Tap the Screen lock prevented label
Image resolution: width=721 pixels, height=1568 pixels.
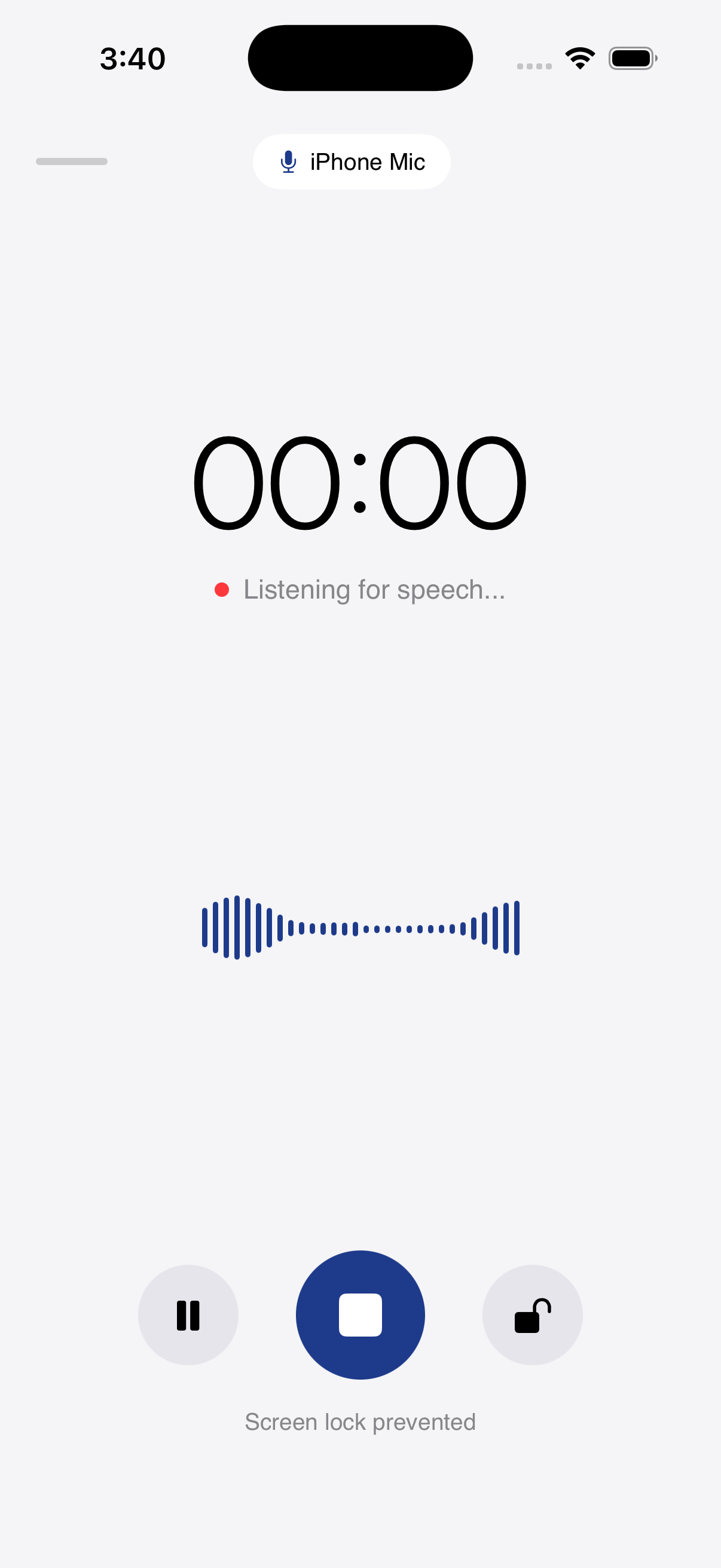coord(360,1422)
